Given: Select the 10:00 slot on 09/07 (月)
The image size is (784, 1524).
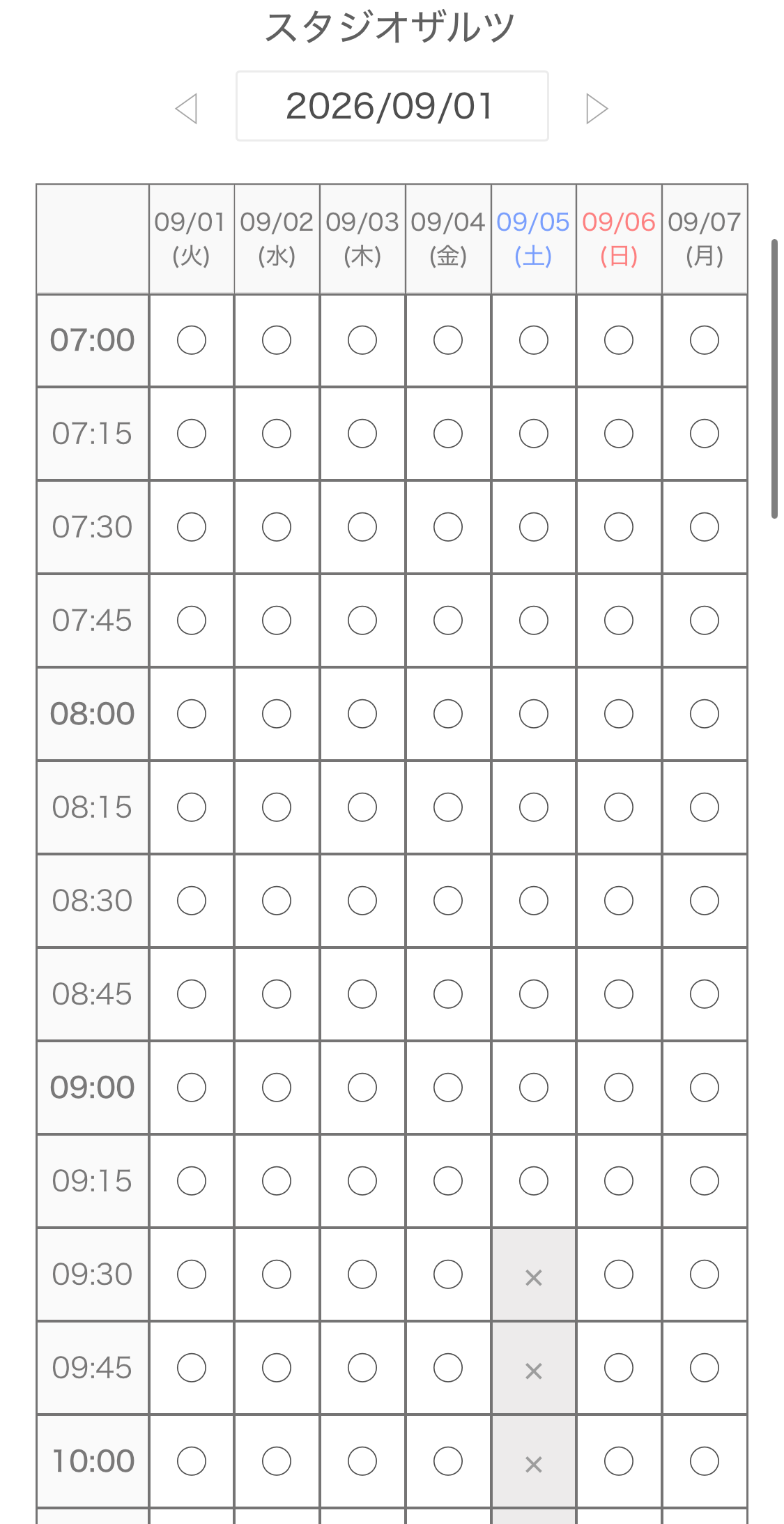Looking at the screenshot, I should (x=705, y=1461).
